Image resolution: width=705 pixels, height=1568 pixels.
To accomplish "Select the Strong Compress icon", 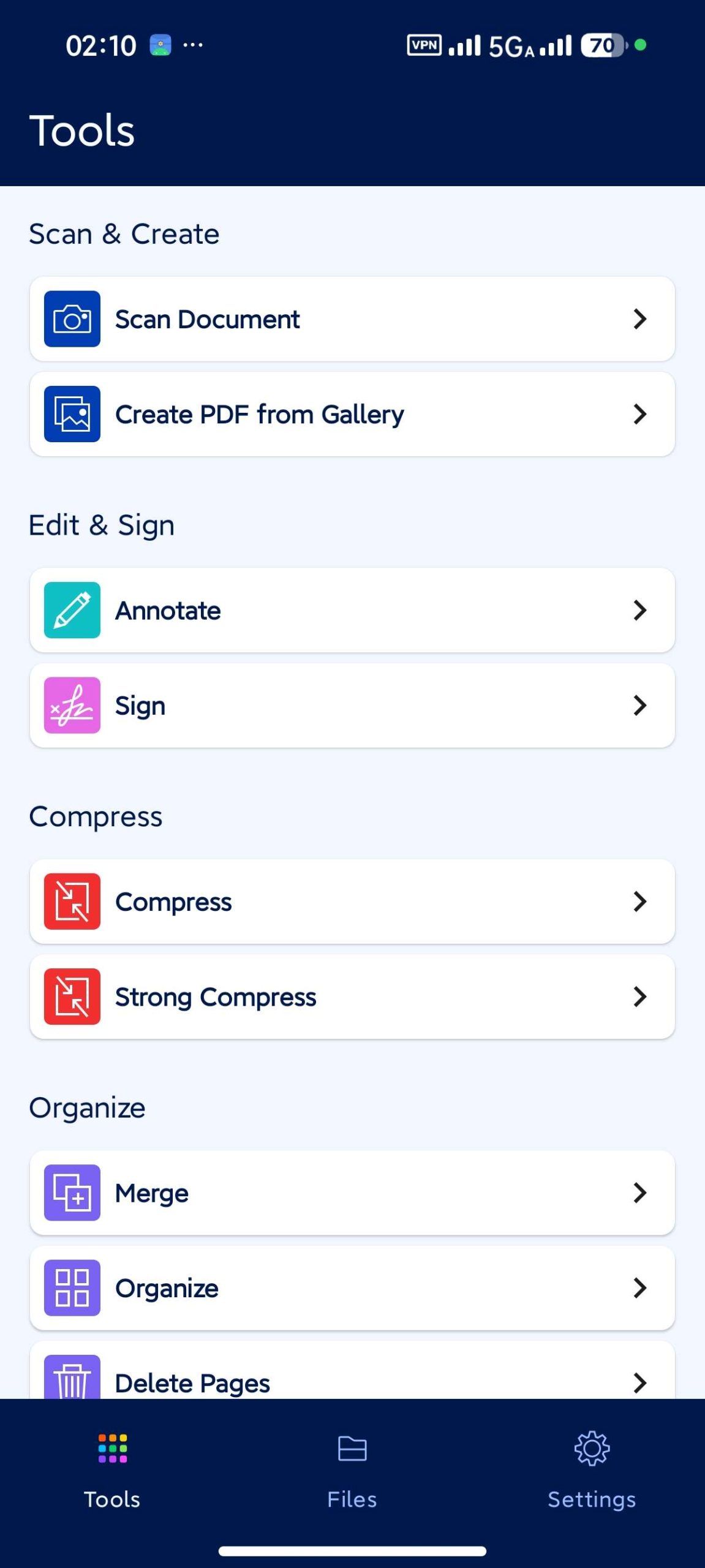I will pos(72,997).
